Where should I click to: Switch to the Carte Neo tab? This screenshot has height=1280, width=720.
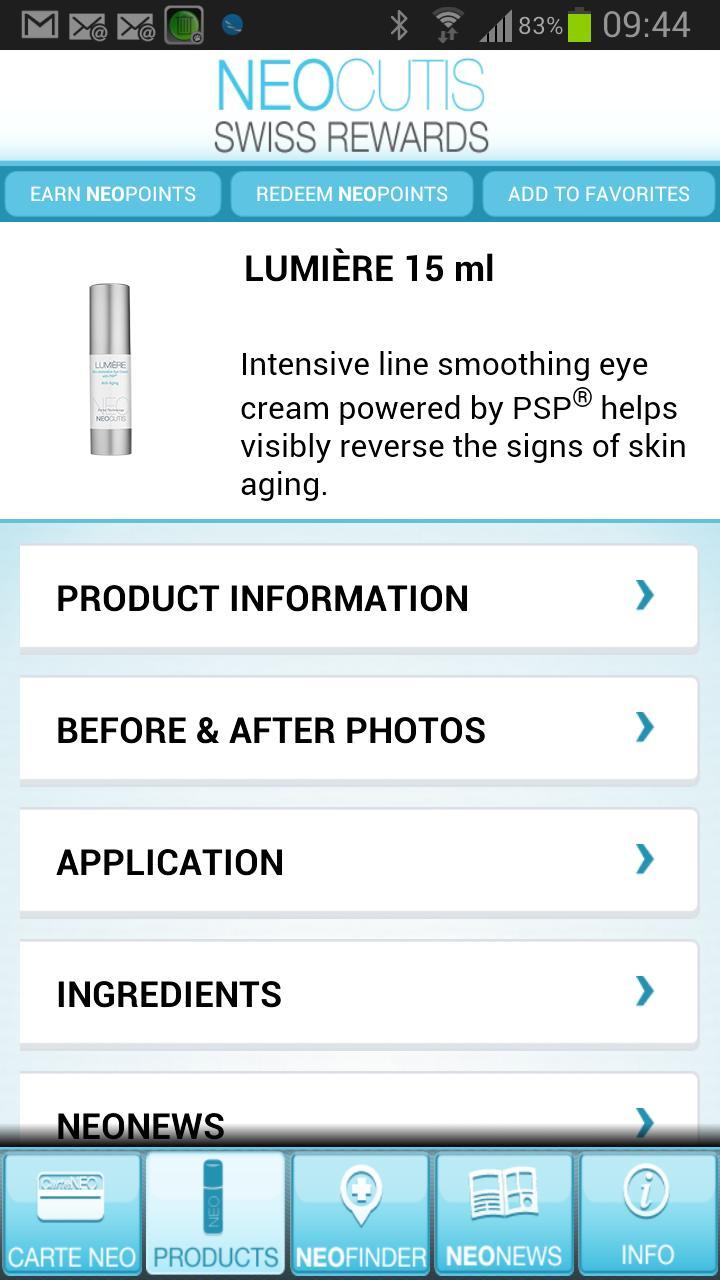click(71, 1214)
